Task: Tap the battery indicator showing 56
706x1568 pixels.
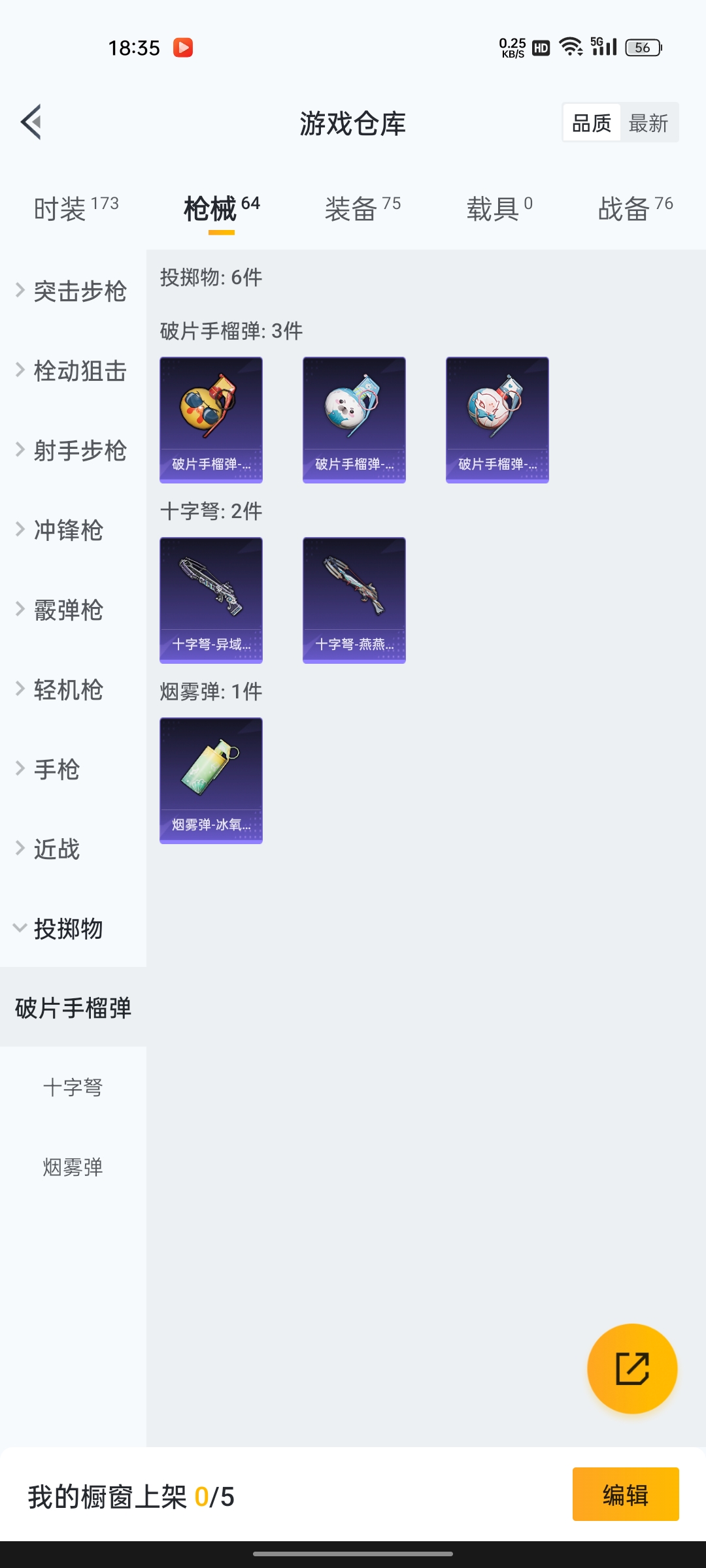Action: click(x=643, y=48)
